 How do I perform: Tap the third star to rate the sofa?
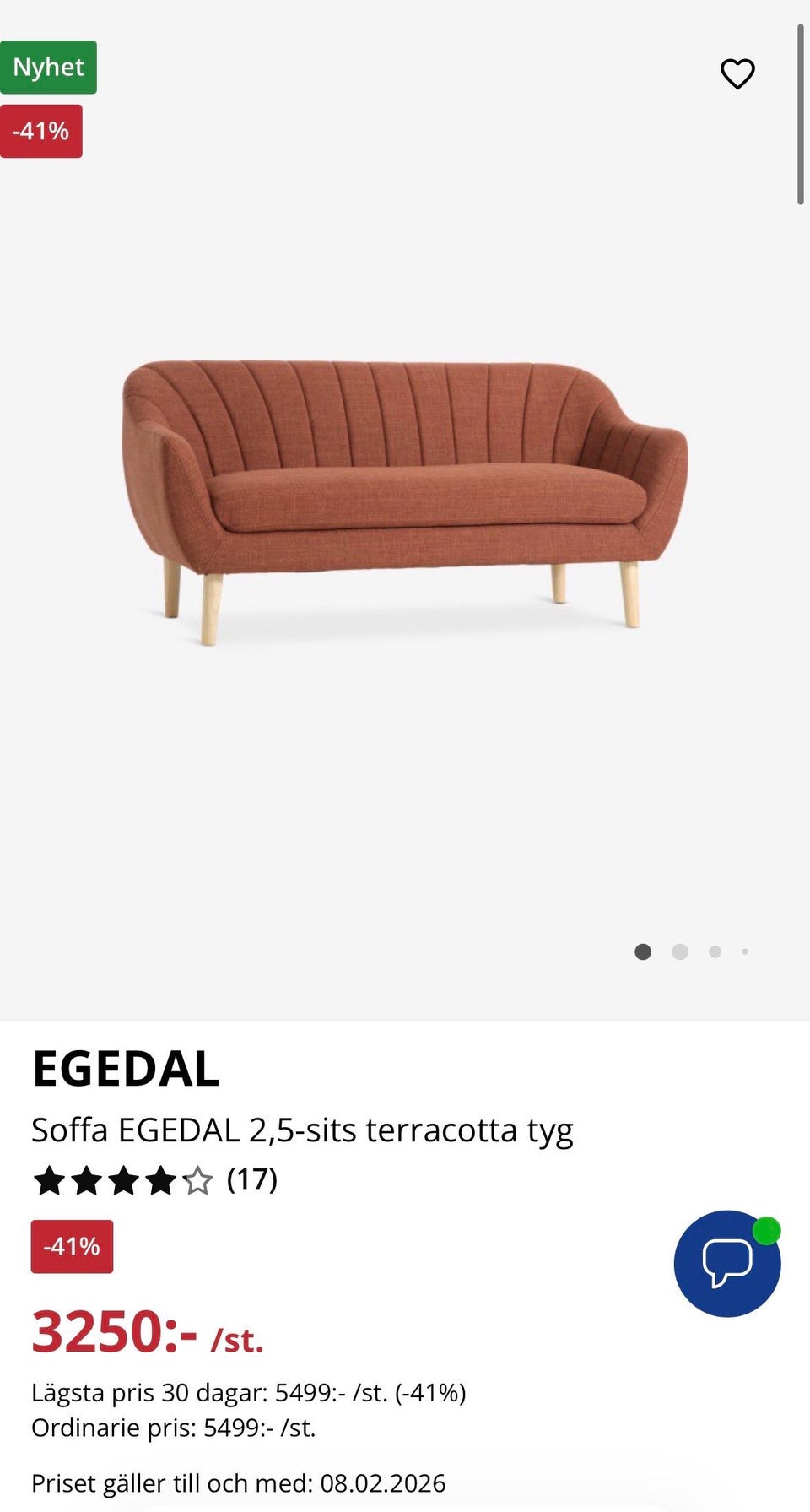pyautogui.click(x=124, y=1182)
